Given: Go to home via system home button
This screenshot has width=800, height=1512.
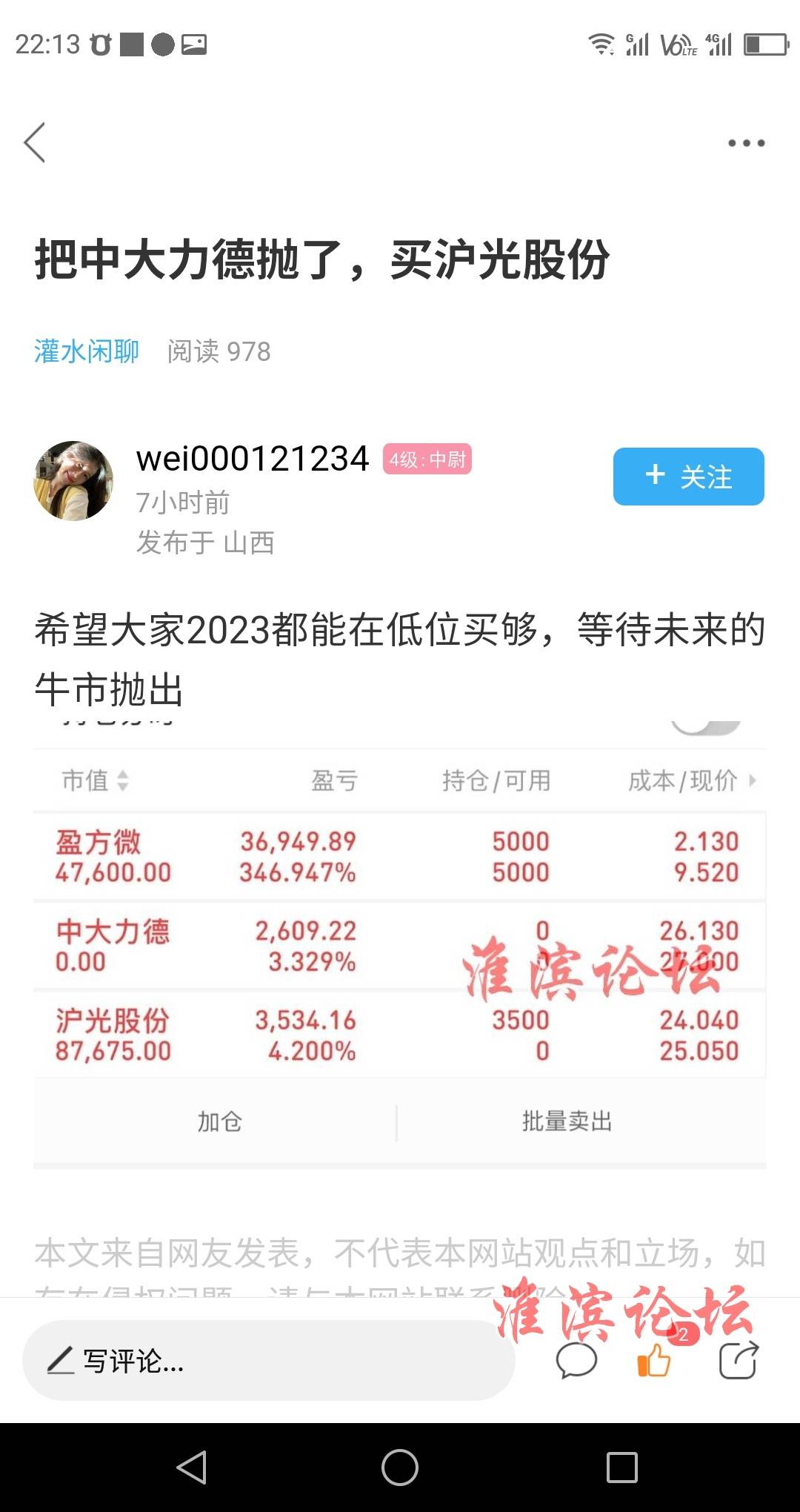Looking at the screenshot, I should coord(400,1468).
